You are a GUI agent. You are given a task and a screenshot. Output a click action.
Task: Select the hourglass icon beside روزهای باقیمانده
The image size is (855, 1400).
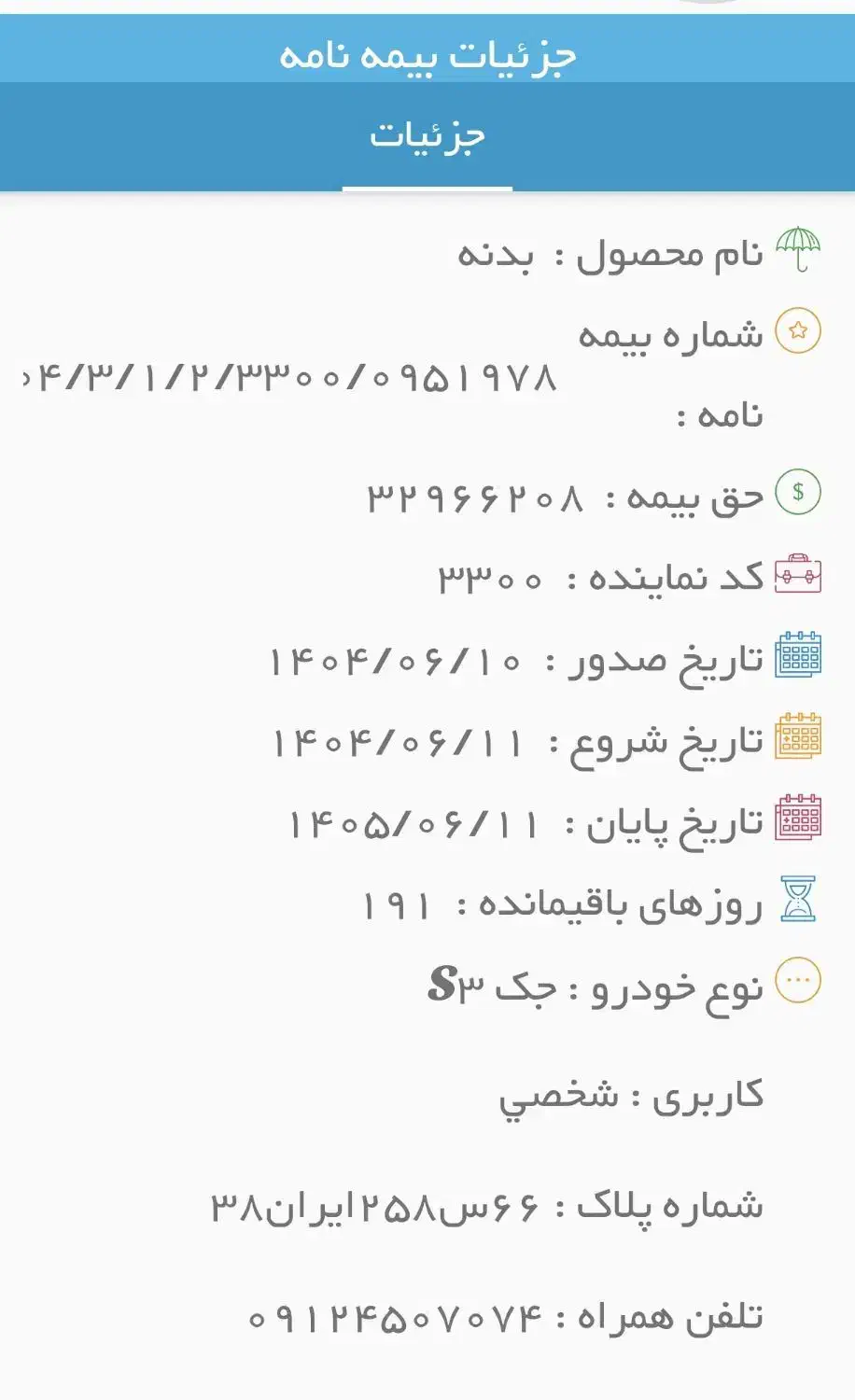click(798, 899)
